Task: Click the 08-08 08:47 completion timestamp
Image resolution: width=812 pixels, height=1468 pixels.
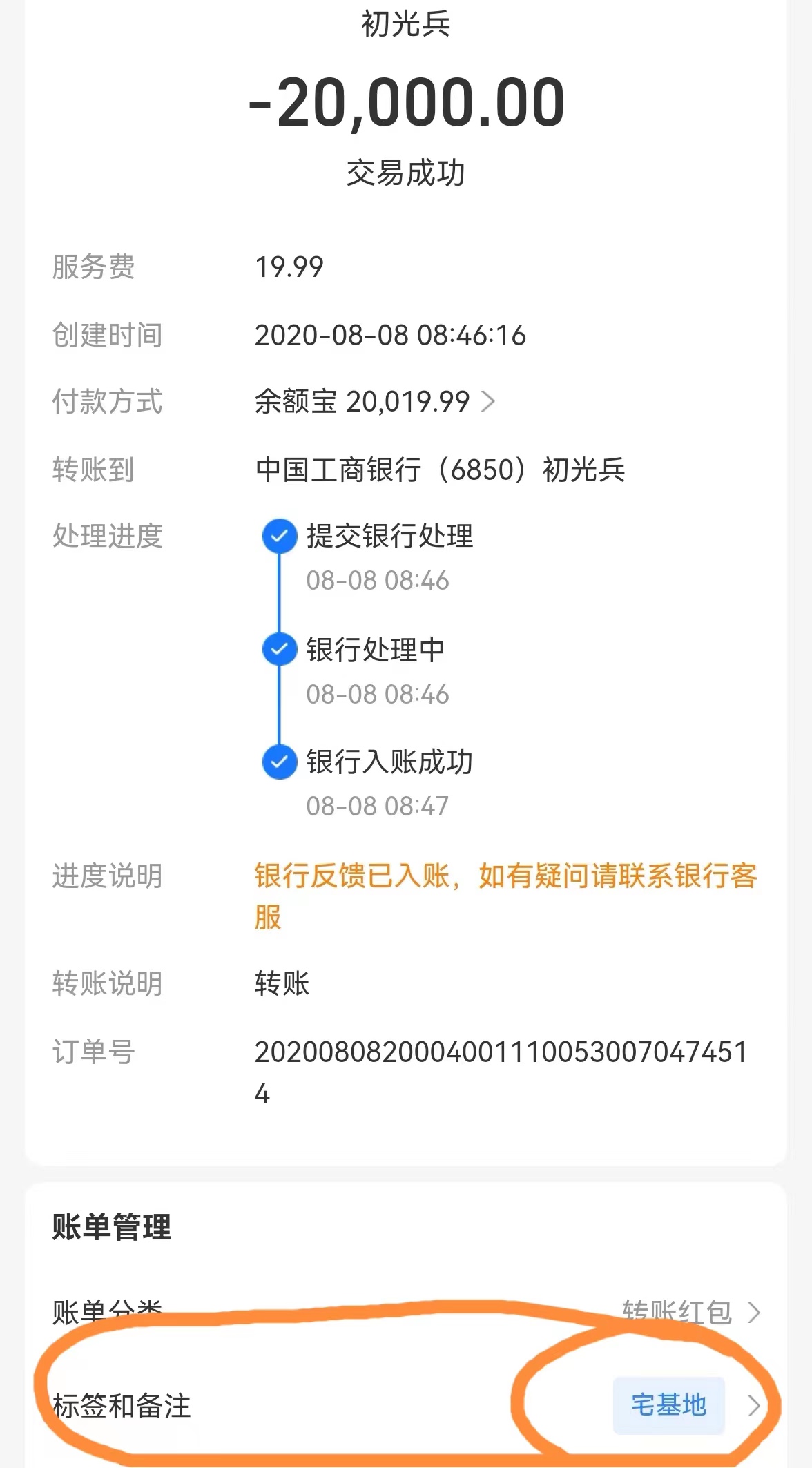Action: click(378, 804)
